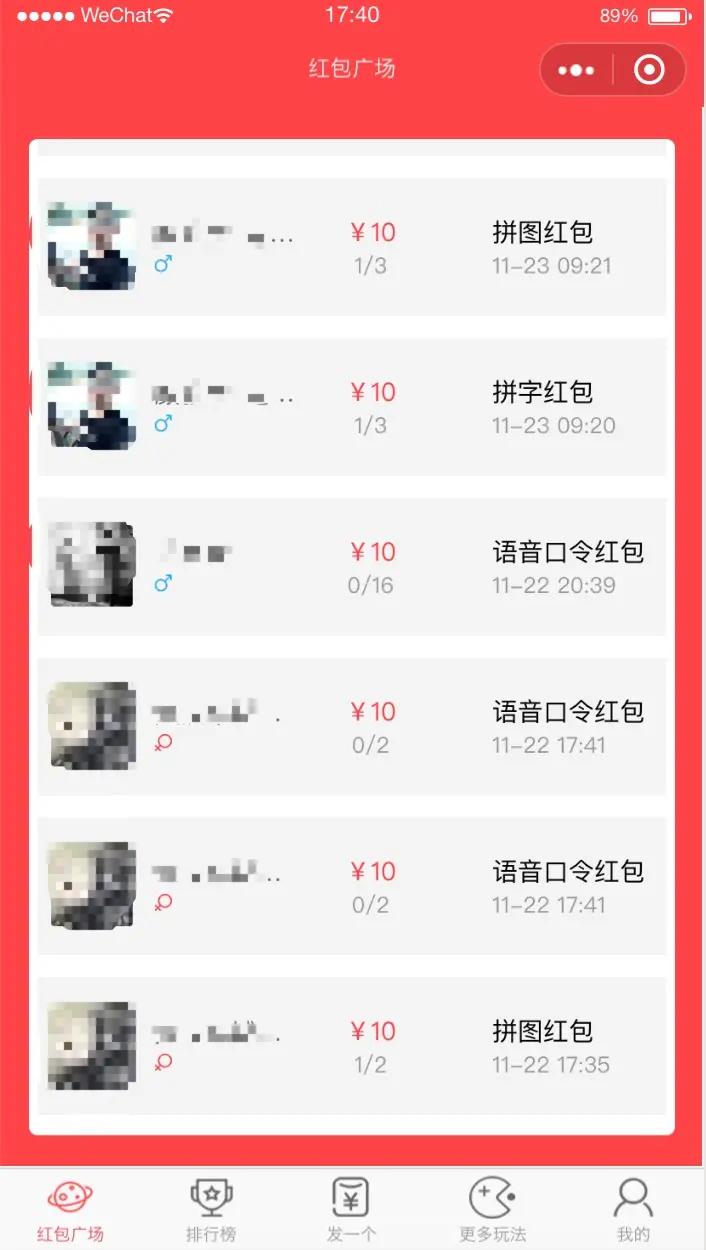
Task: Open 拼图红包 posted 11-23 09:21
Action: pos(352,247)
